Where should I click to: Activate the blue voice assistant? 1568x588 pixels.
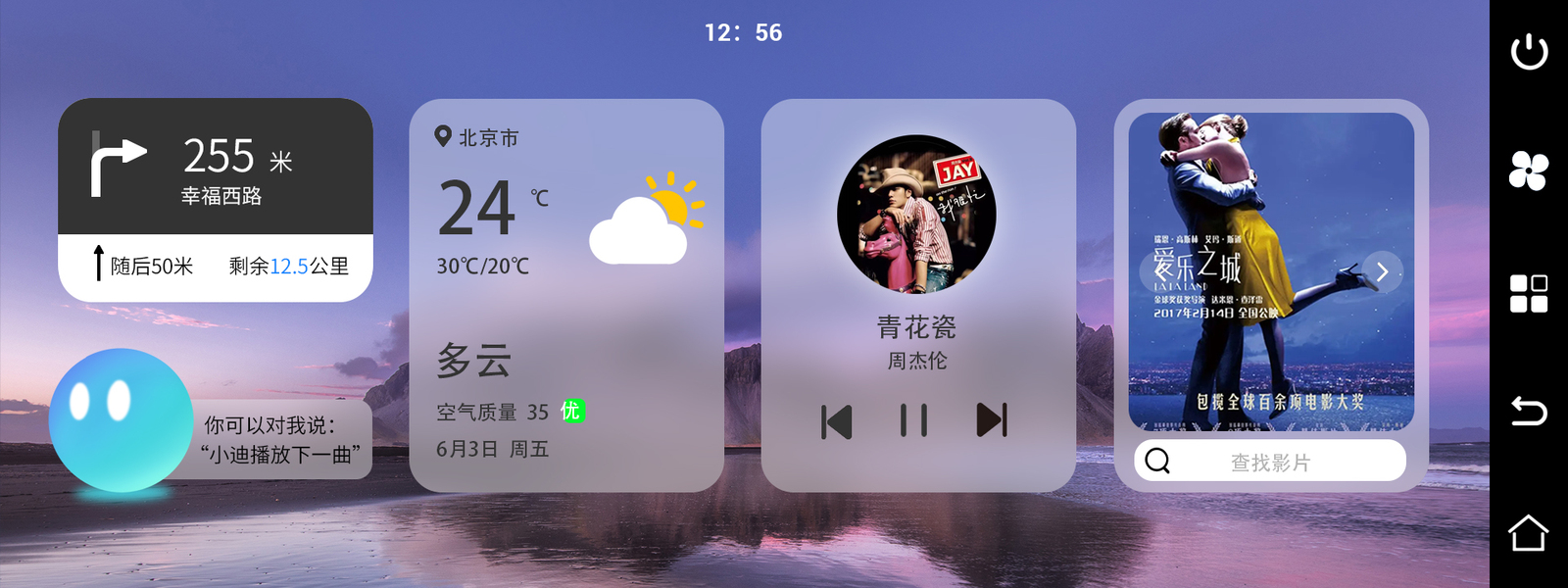point(121,420)
